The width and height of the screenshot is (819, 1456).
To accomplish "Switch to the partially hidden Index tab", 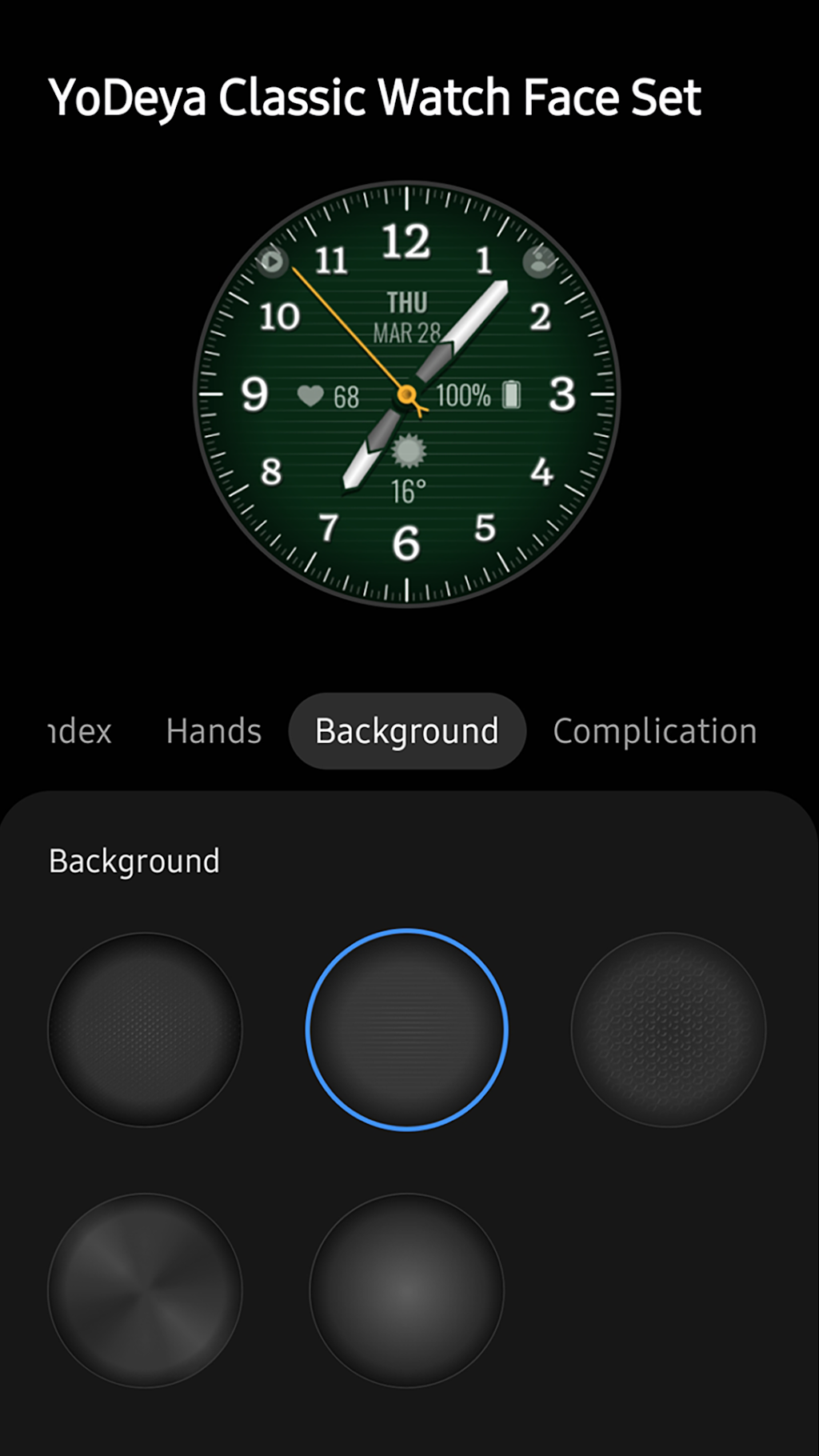I will point(80,731).
